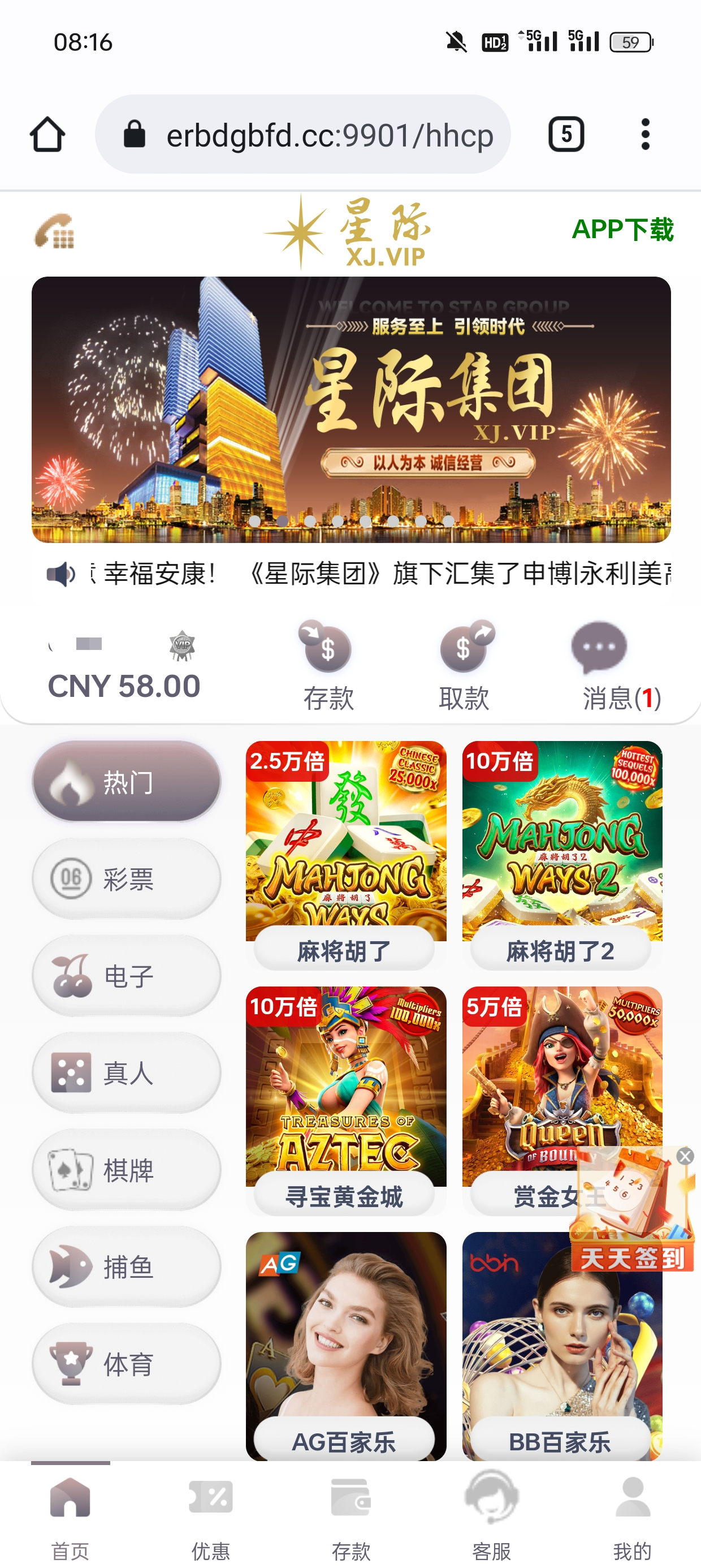Switch to the 真人 category
Screen dimensions: 701x1568
tap(127, 1072)
